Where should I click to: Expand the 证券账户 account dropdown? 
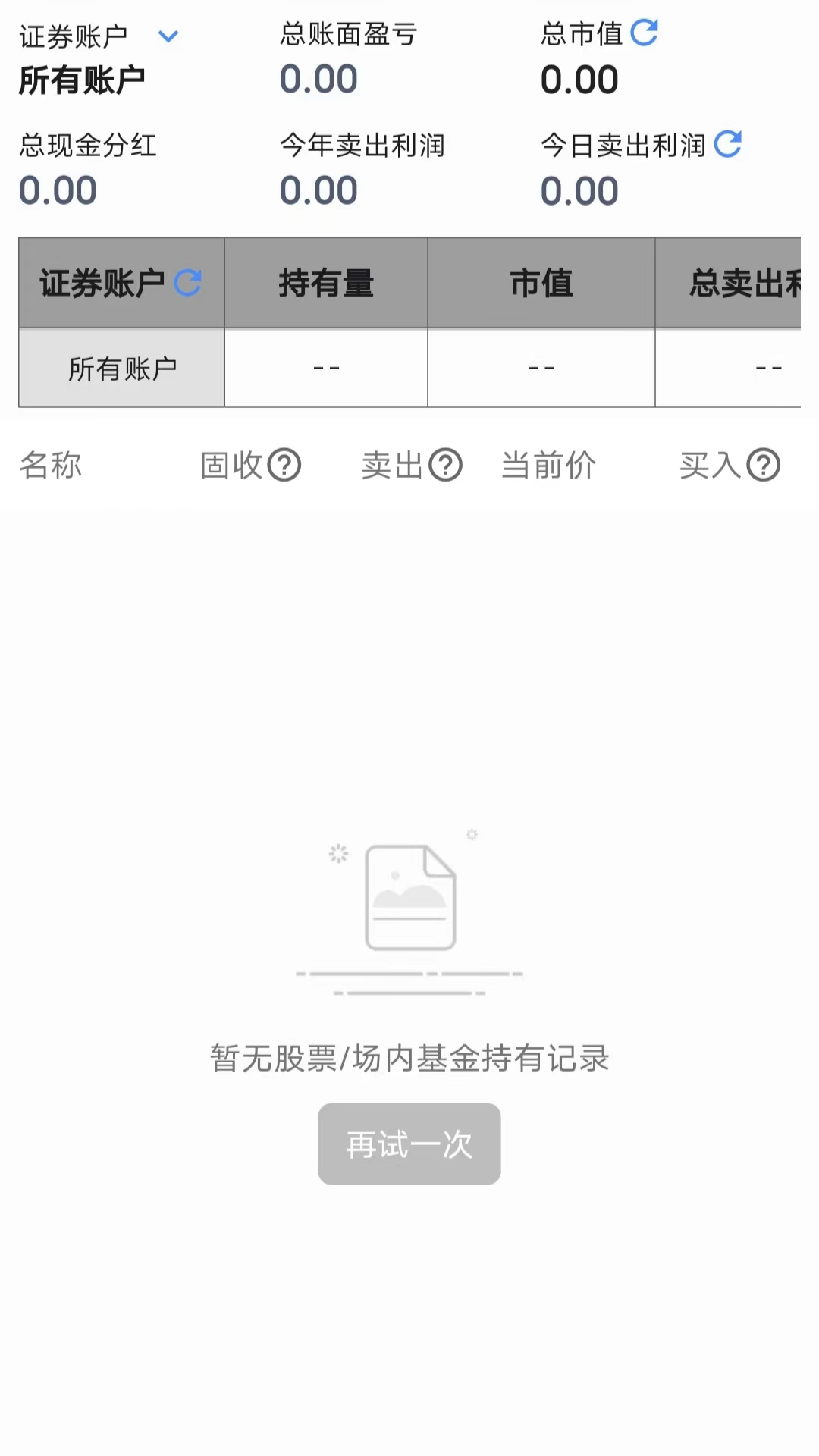point(168,36)
